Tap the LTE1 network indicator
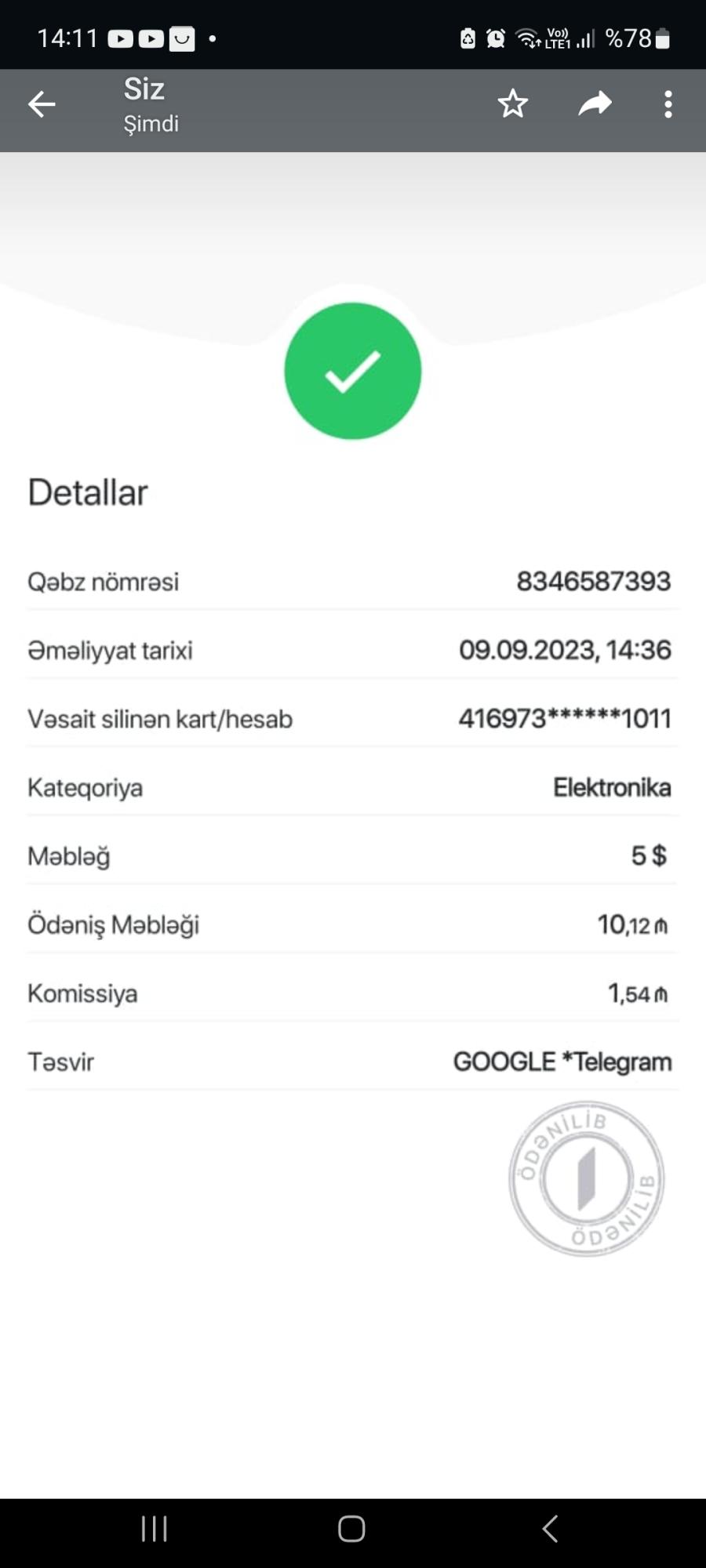This screenshot has height=1568, width=706. point(559,38)
